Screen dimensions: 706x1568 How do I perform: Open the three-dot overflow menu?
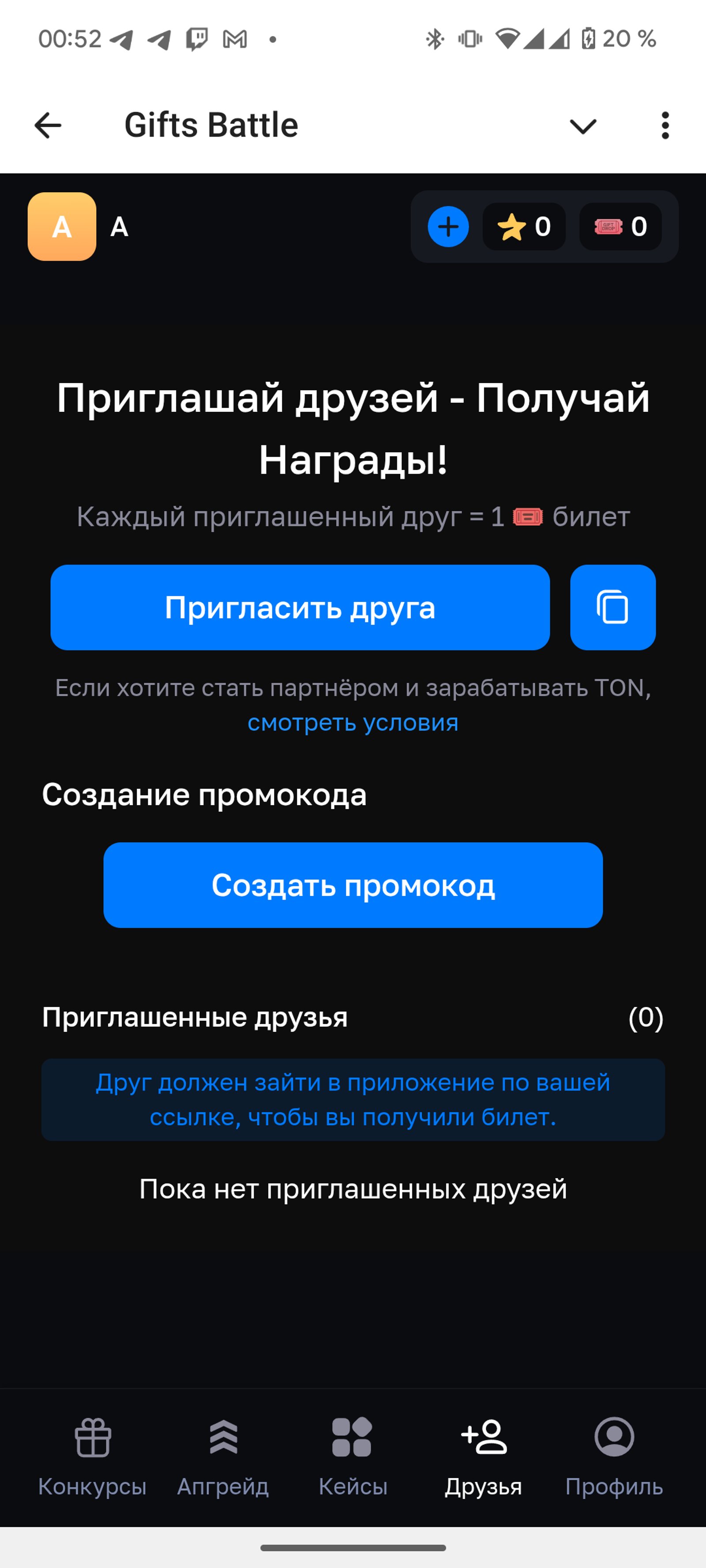[x=666, y=126]
